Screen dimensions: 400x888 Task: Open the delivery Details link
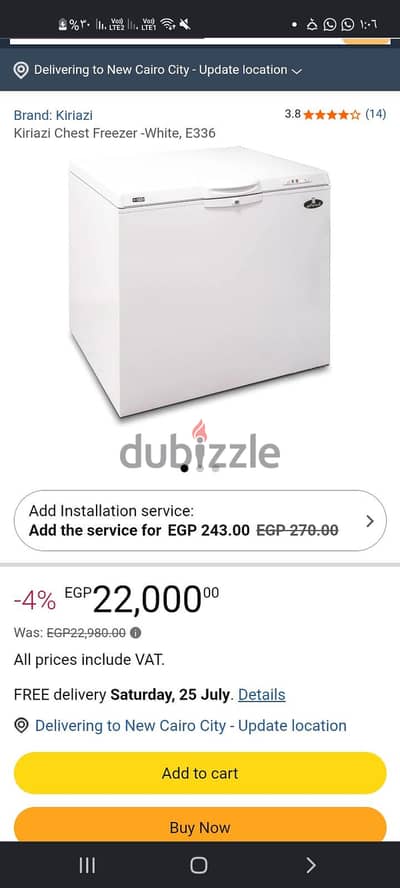pyautogui.click(x=262, y=695)
